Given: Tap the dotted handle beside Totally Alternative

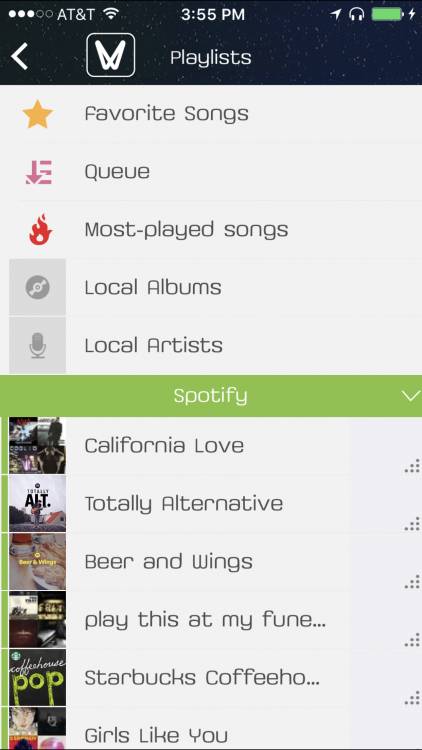Looking at the screenshot, I should [412, 524].
